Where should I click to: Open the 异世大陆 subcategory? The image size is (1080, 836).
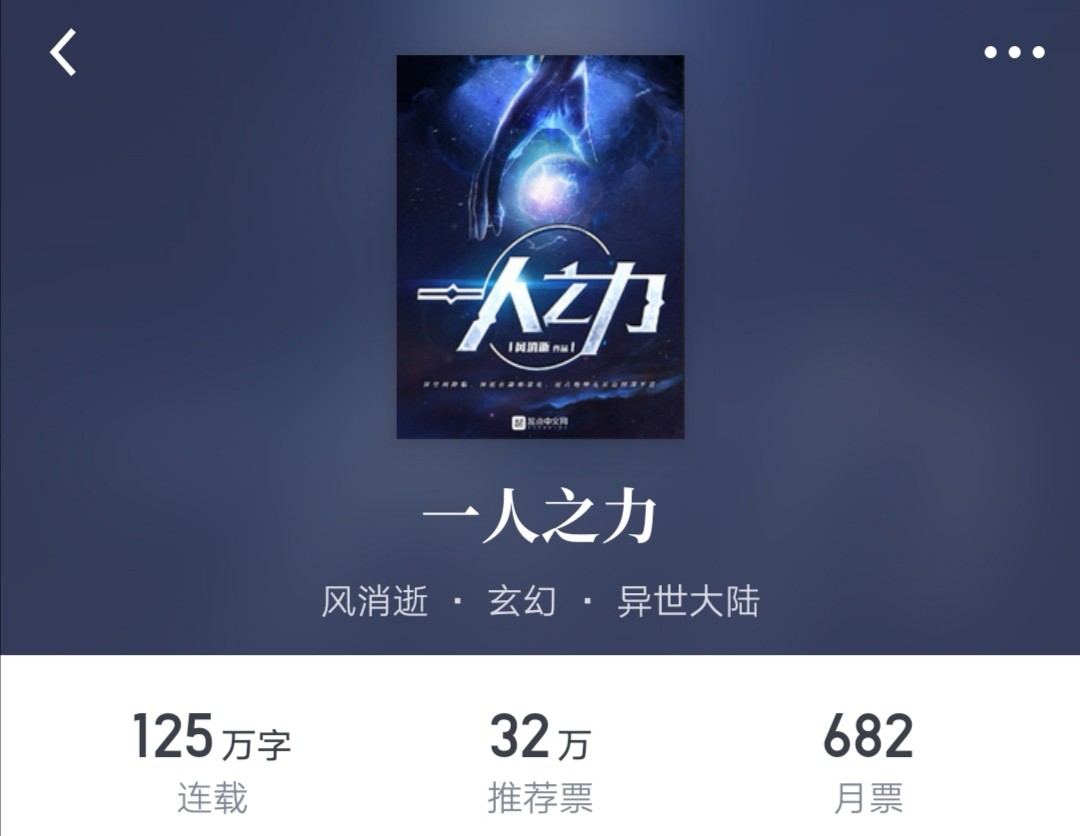pyautogui.click(x=688, y=602)
